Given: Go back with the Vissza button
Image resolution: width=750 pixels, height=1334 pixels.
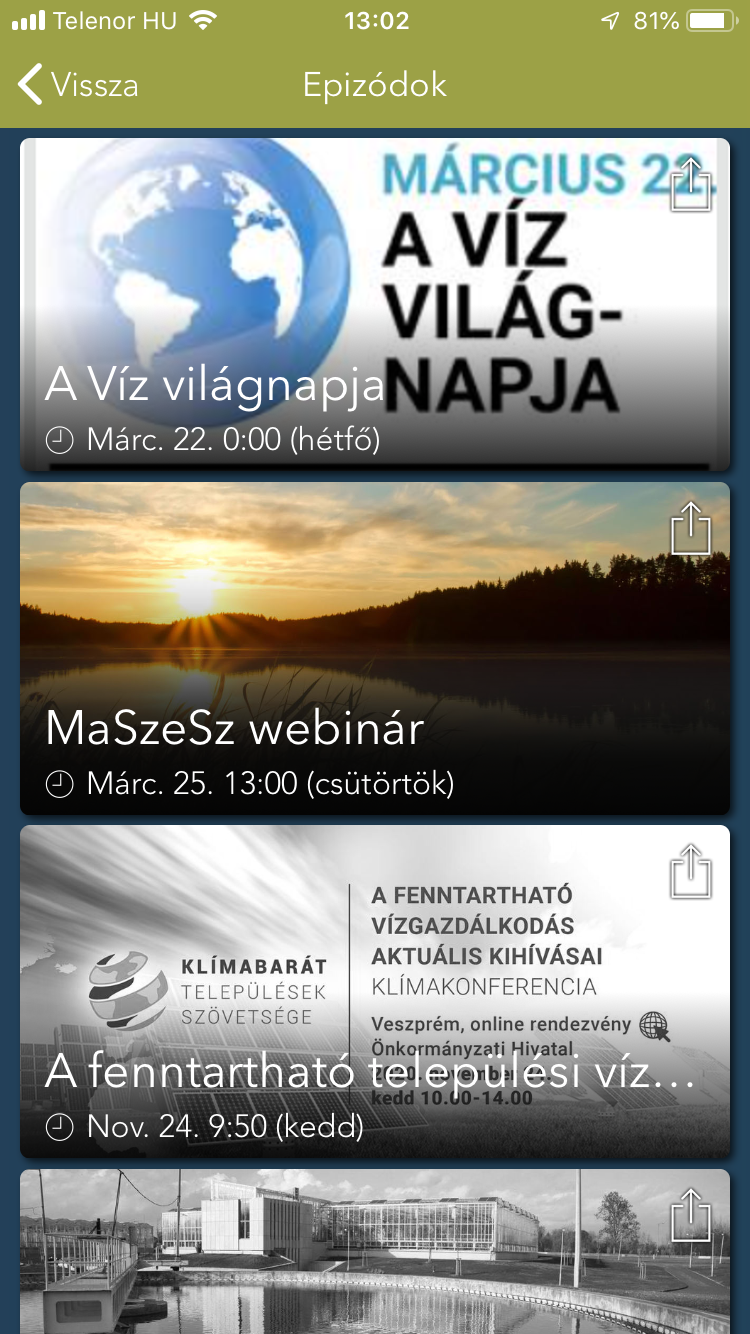Looking at the screenshot, I should pyautogui.click(x=78, y=85).
